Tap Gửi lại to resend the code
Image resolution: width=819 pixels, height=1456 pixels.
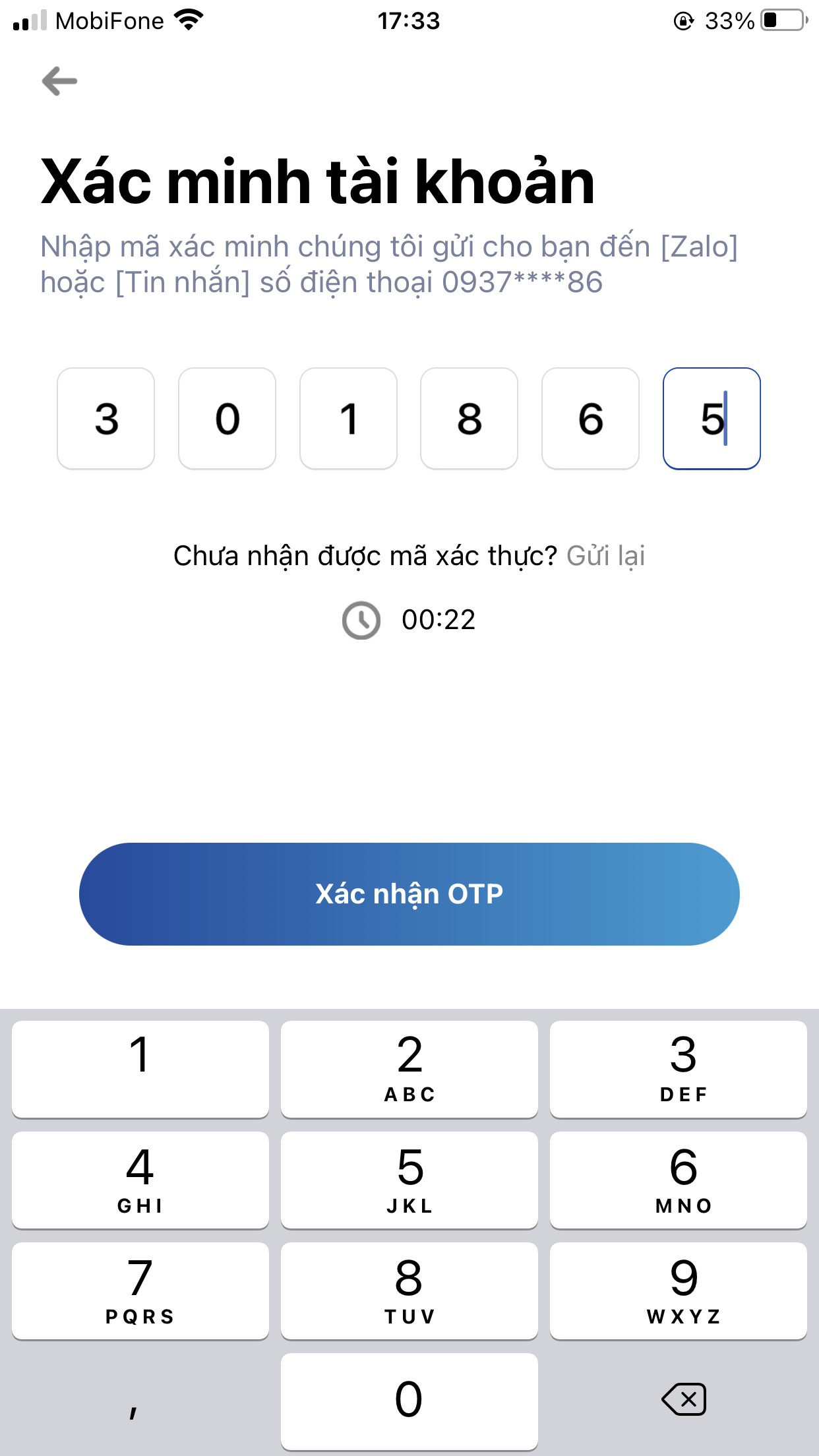pos(605,556)
